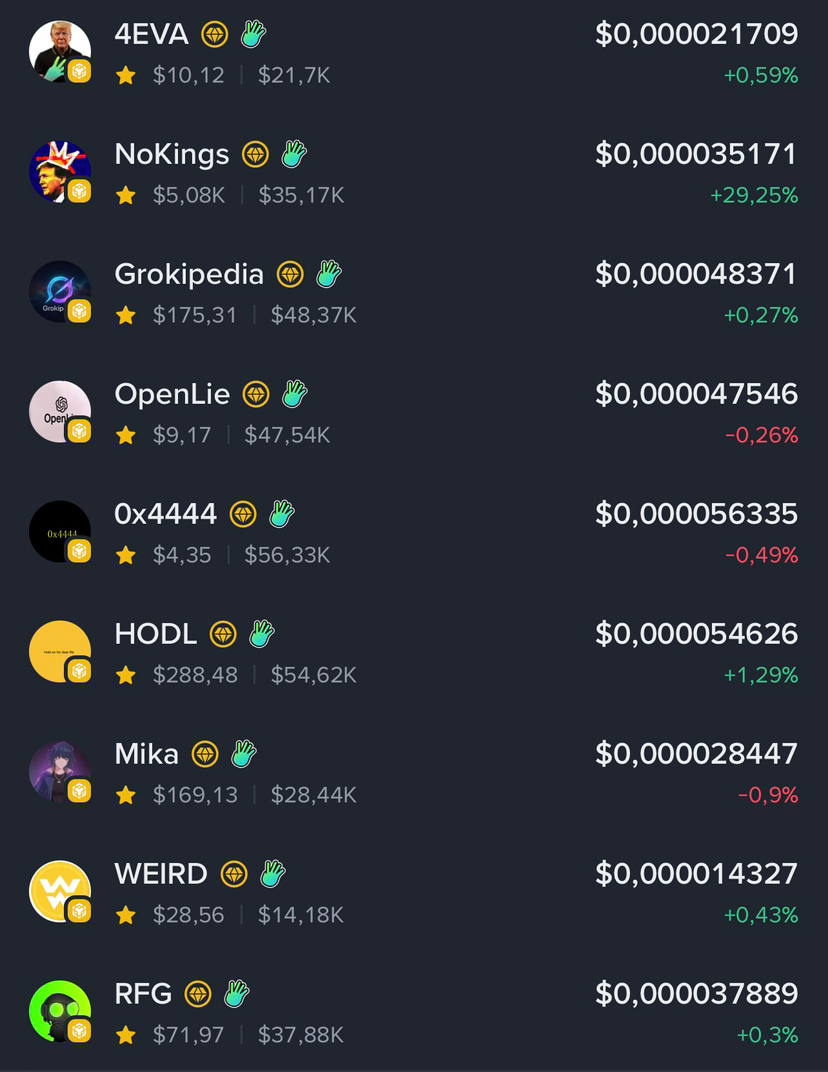View the Grokipedia token
This screenshot has height=1072, width=828.
[189, 275]
